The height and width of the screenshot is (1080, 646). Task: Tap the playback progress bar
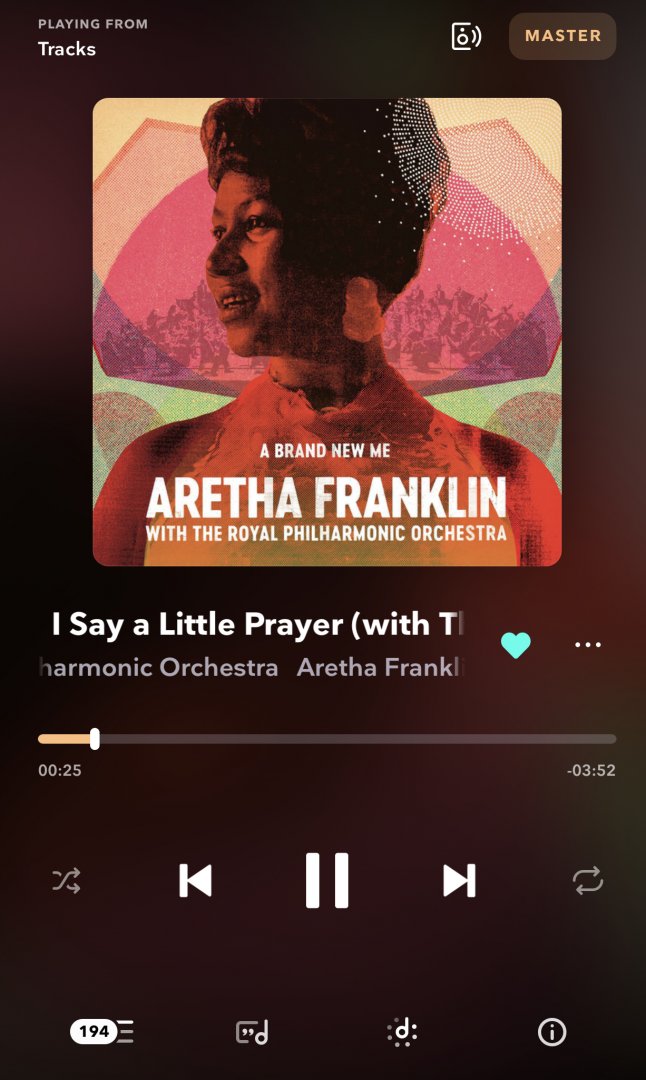tap(326, 739)
